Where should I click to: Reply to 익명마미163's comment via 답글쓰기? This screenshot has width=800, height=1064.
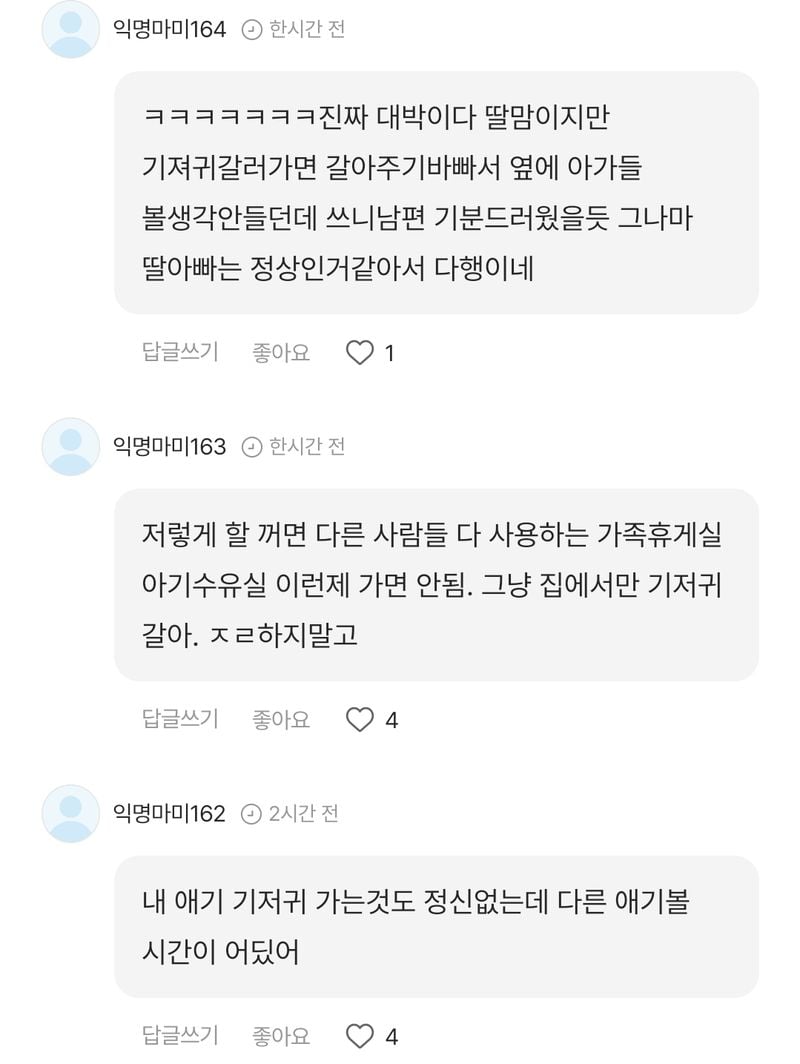[180, 718]
